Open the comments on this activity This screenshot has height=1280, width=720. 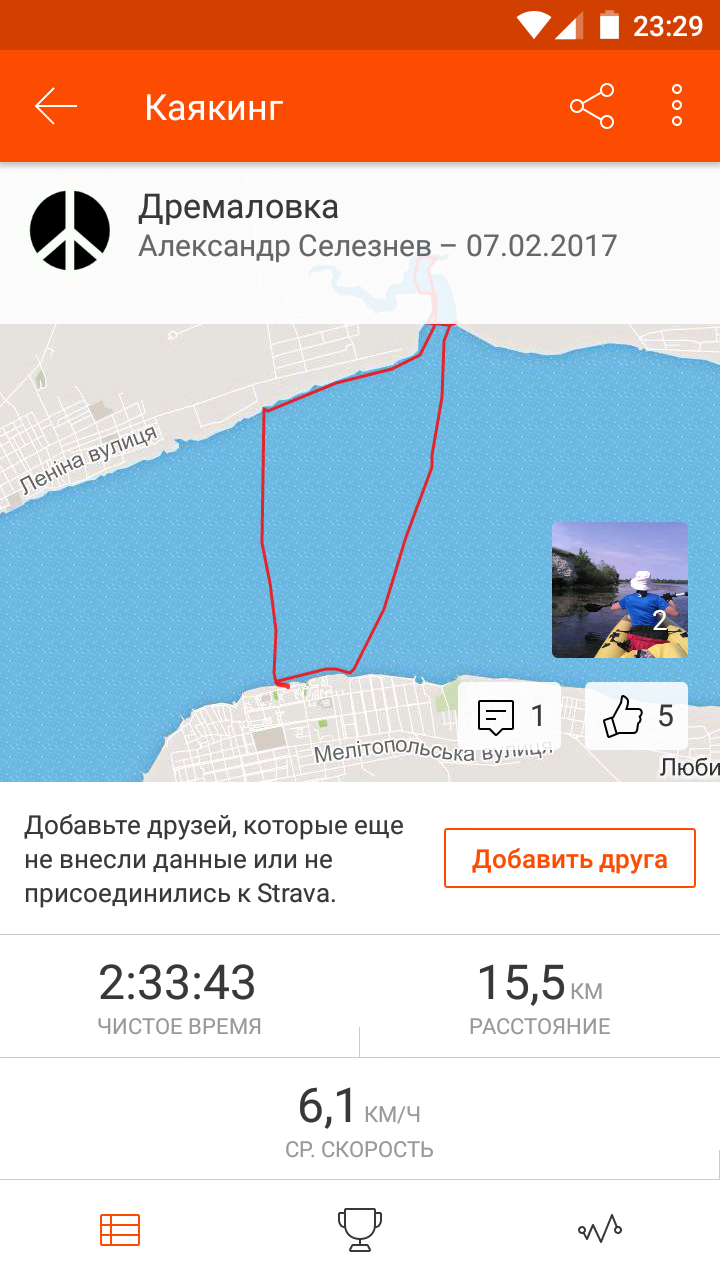pyautogui.click(x=510, y=716)
